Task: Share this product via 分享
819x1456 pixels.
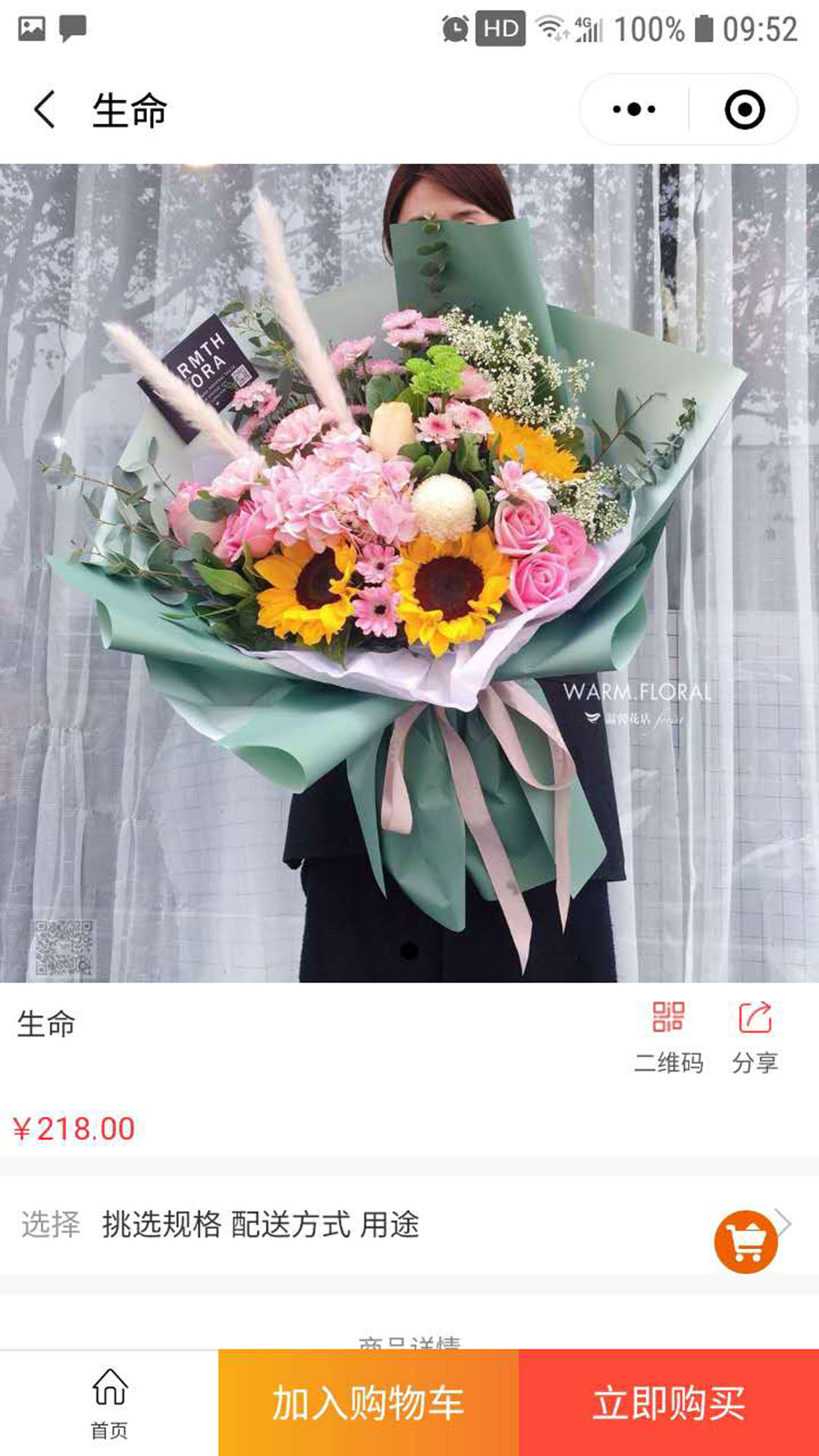Action: click(755, 1037)
